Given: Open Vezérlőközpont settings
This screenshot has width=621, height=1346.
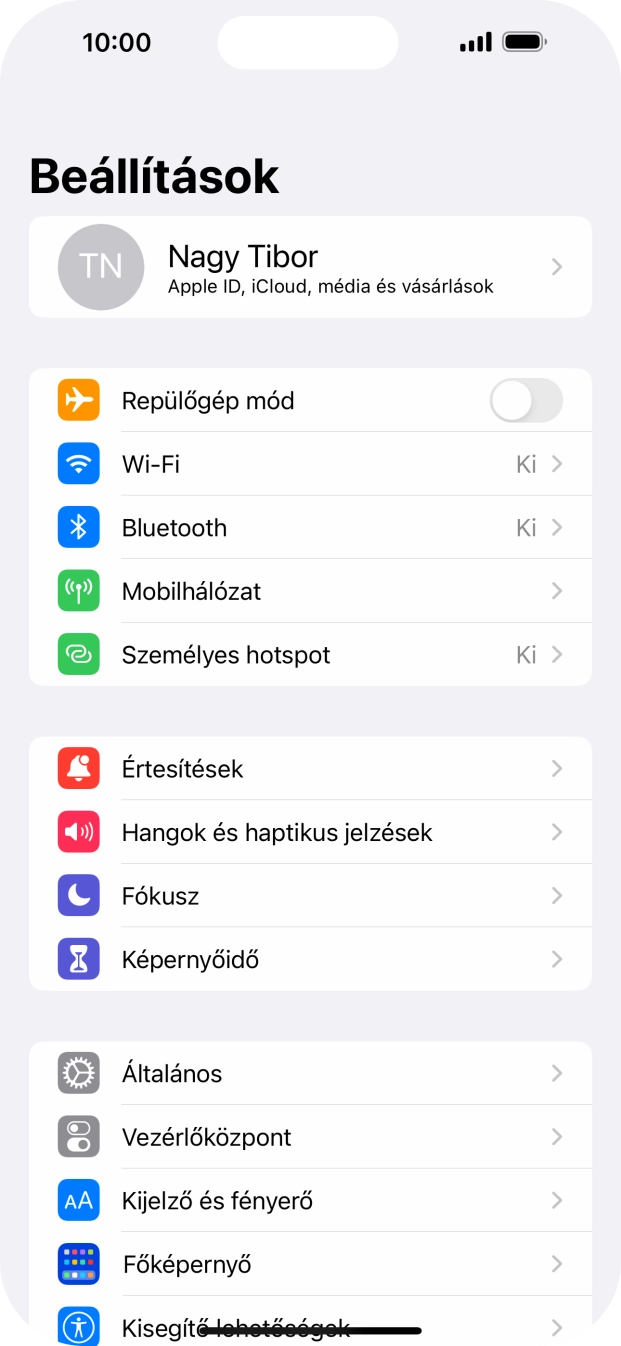Looking at the screenshot, I should pos(310,1137).
